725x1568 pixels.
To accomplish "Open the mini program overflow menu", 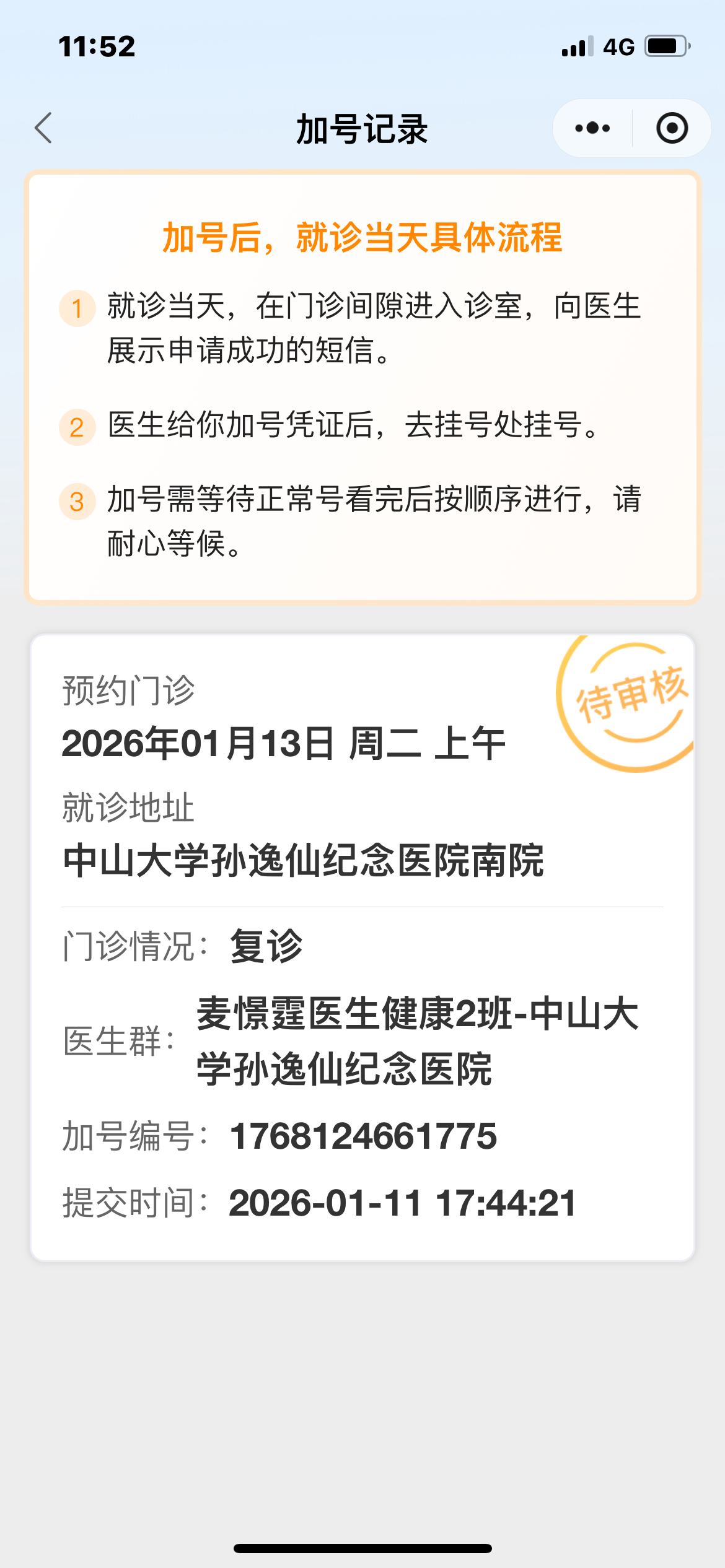I will (592, 128).
